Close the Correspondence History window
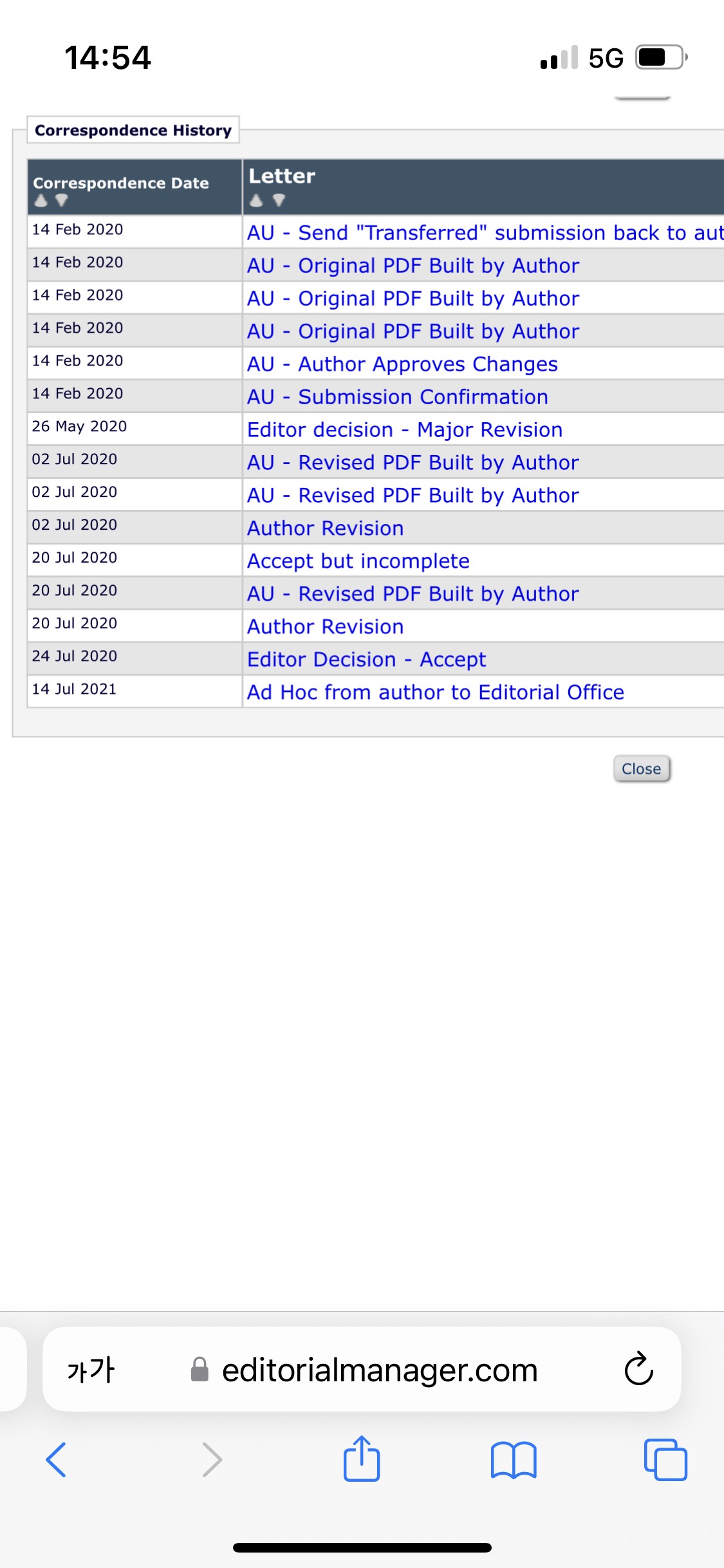The height and width of the screenshot is (1568, 724). coord(642,769)
